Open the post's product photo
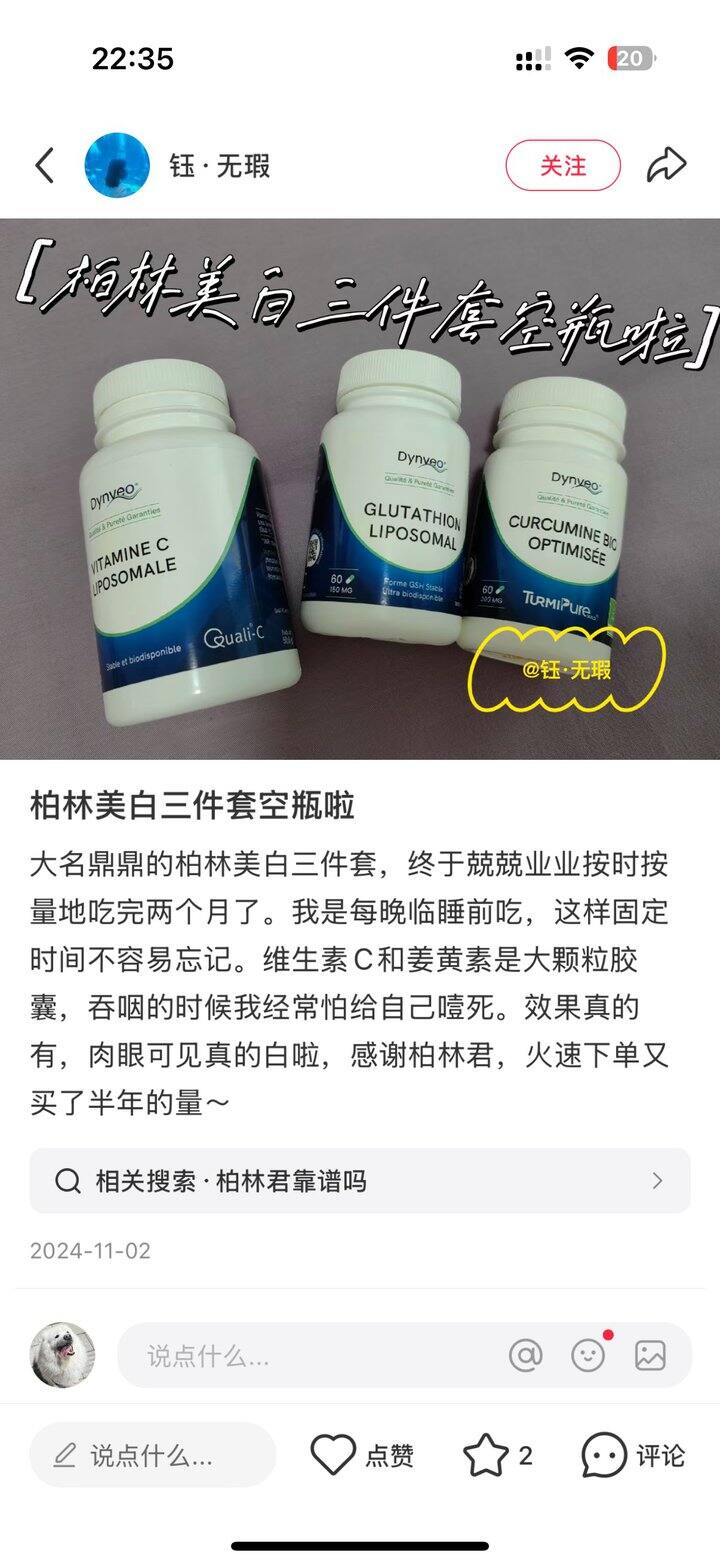Viewport: 720px width, 1565px height. [x=360, y=489]
